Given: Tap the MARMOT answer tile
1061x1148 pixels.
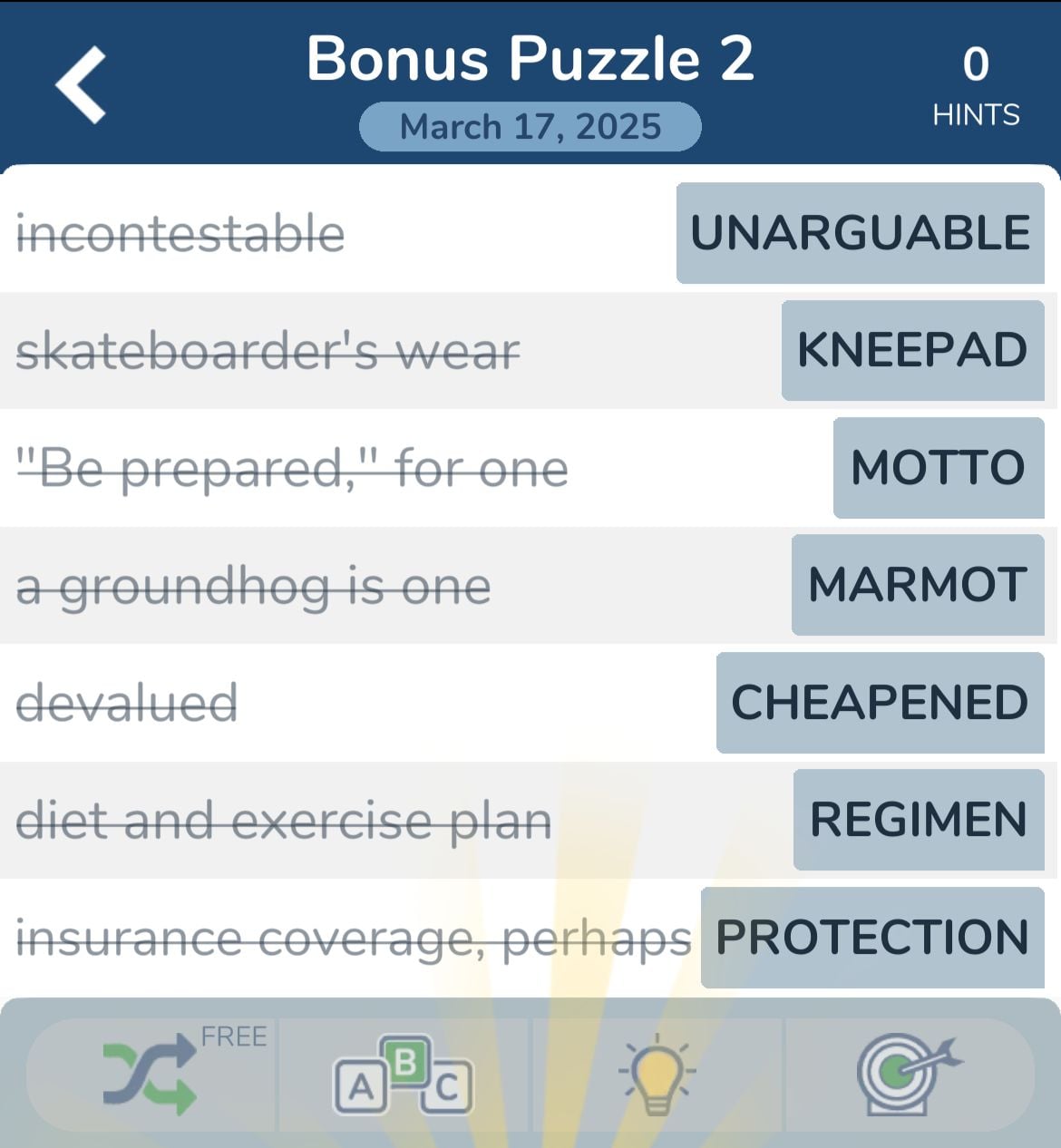Looking at the screenshot, I should (916, 585).
